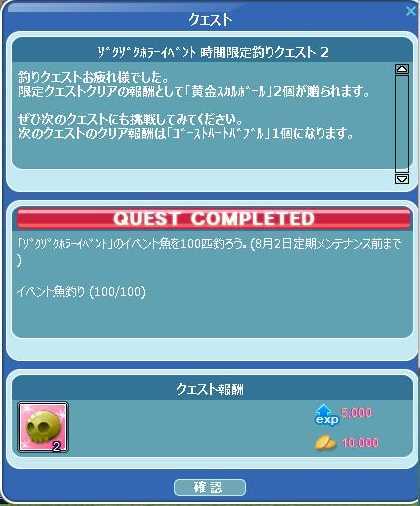420x506 pixels.
Task: Close the quest dialog with the X
Action: 411,11
